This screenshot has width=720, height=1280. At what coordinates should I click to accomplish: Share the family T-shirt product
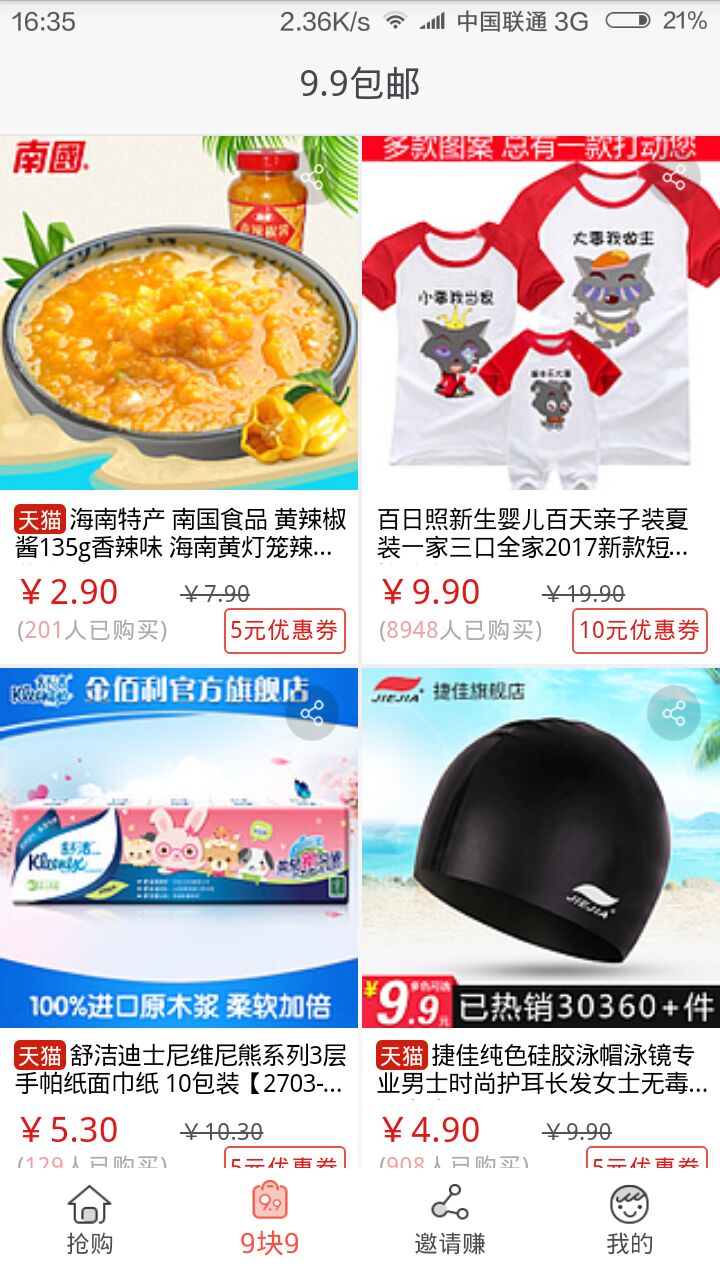coord(674,179)
